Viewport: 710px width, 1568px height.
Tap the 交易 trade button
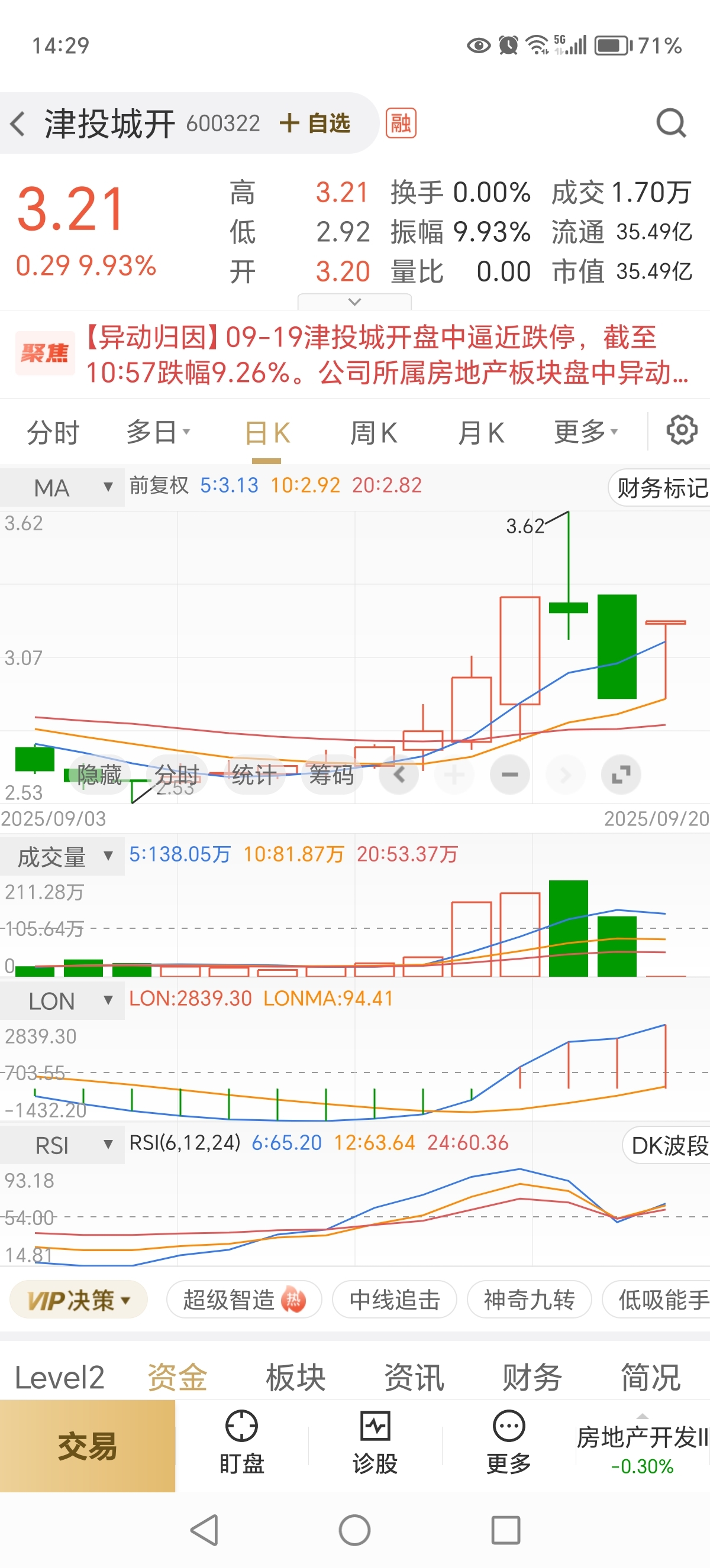coord(87,1446)
